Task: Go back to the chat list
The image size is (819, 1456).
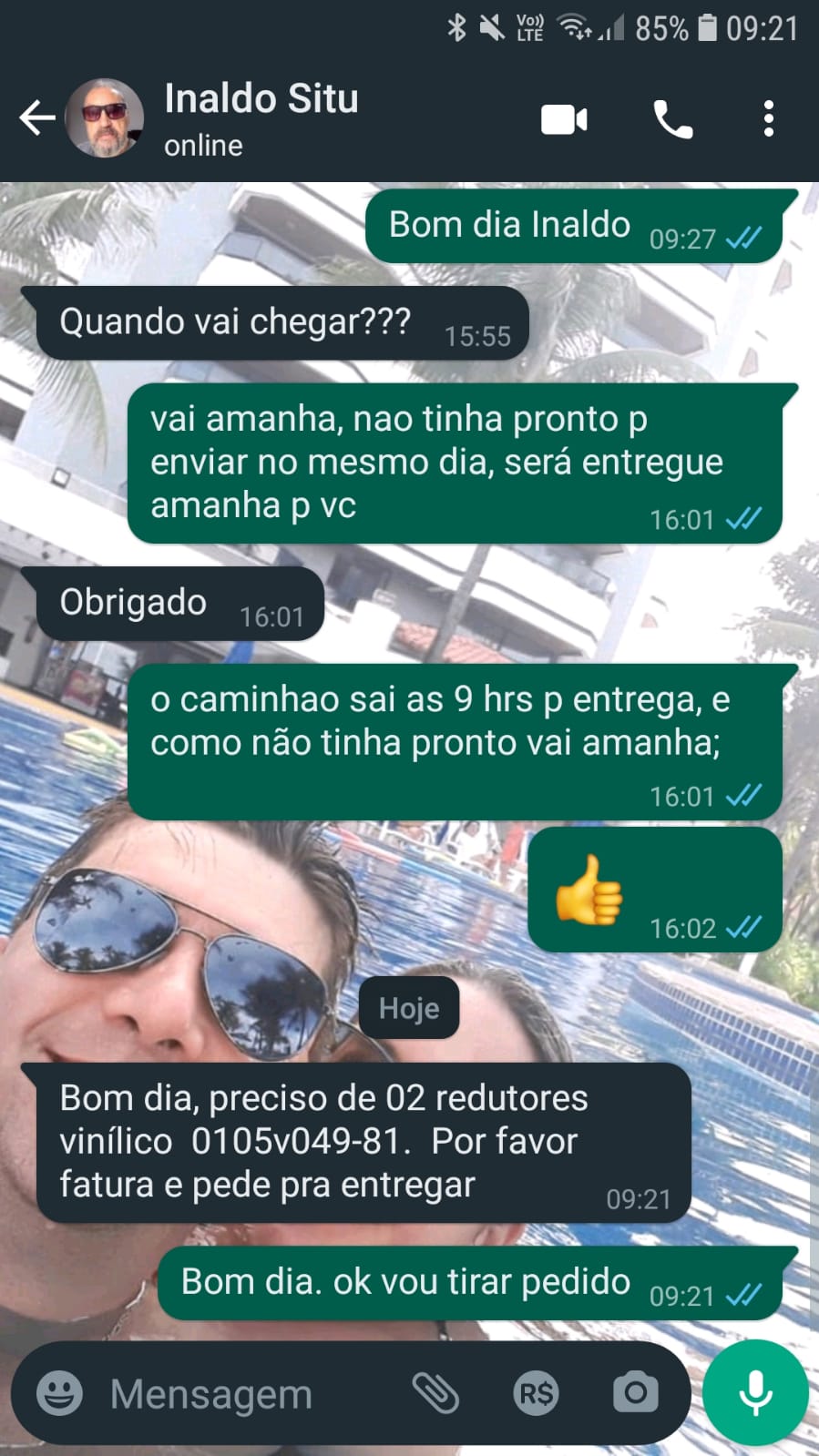Action: [36, 118]
